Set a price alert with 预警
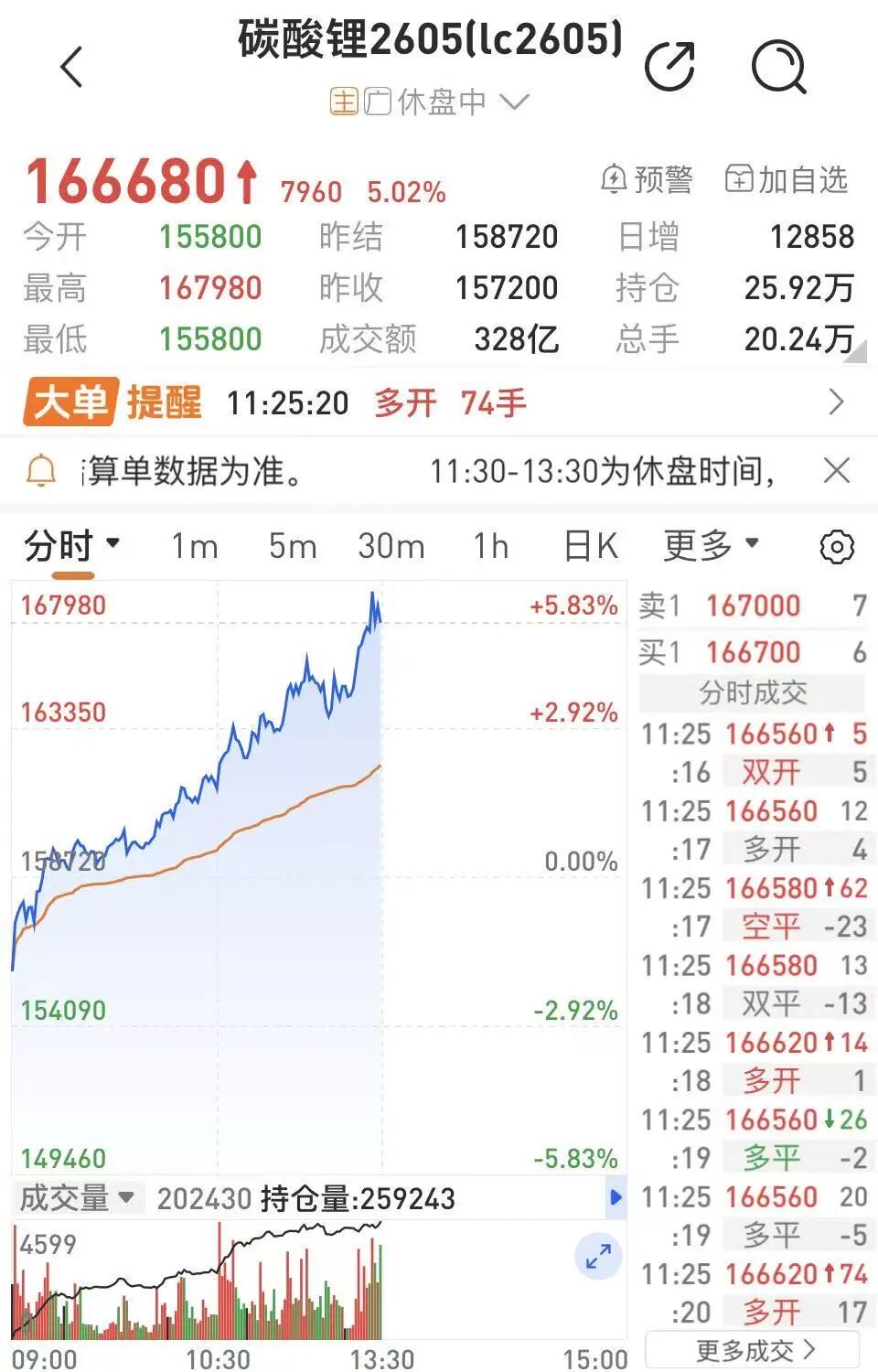878x1372 pixels. pyautogui.click(x=647, y=179)
